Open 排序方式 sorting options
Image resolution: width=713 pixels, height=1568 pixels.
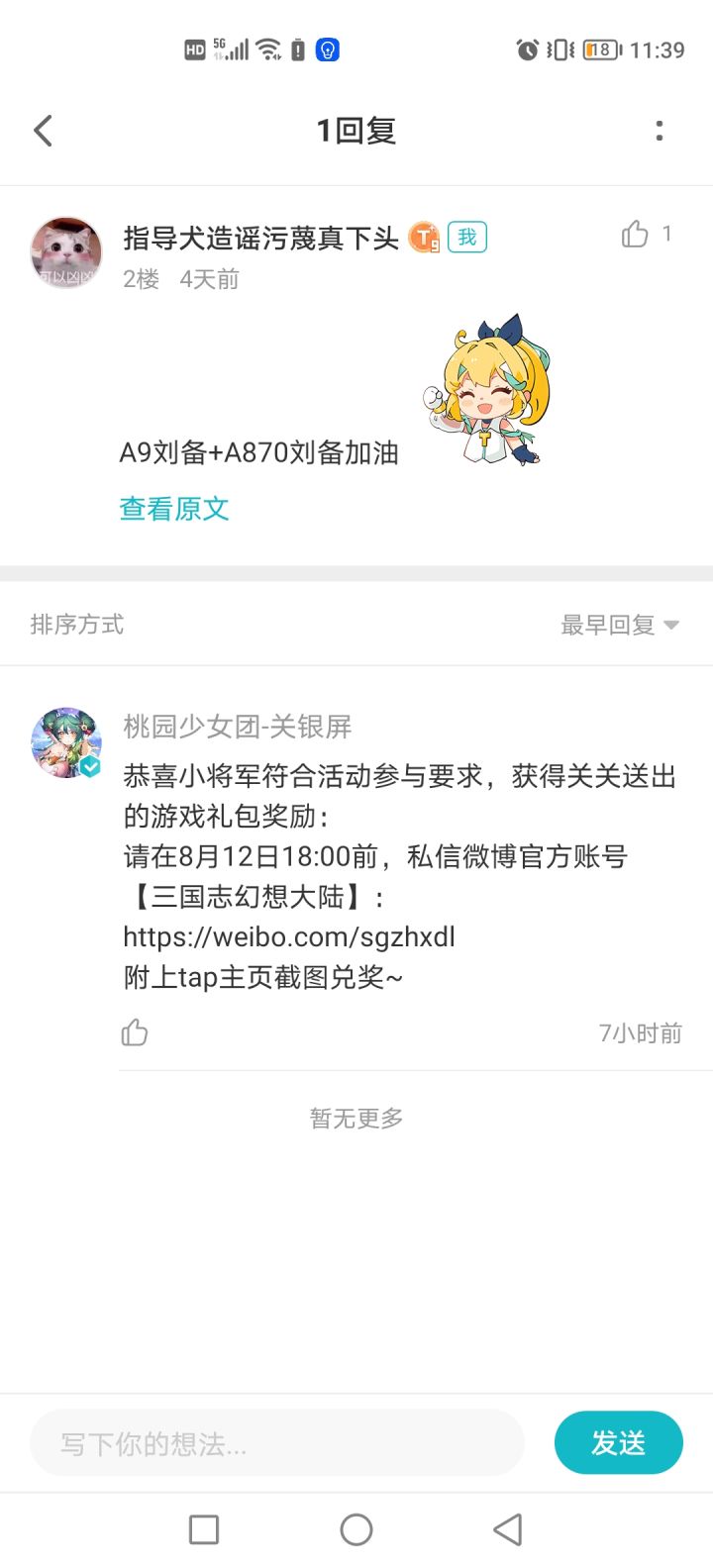pos(76,625)
